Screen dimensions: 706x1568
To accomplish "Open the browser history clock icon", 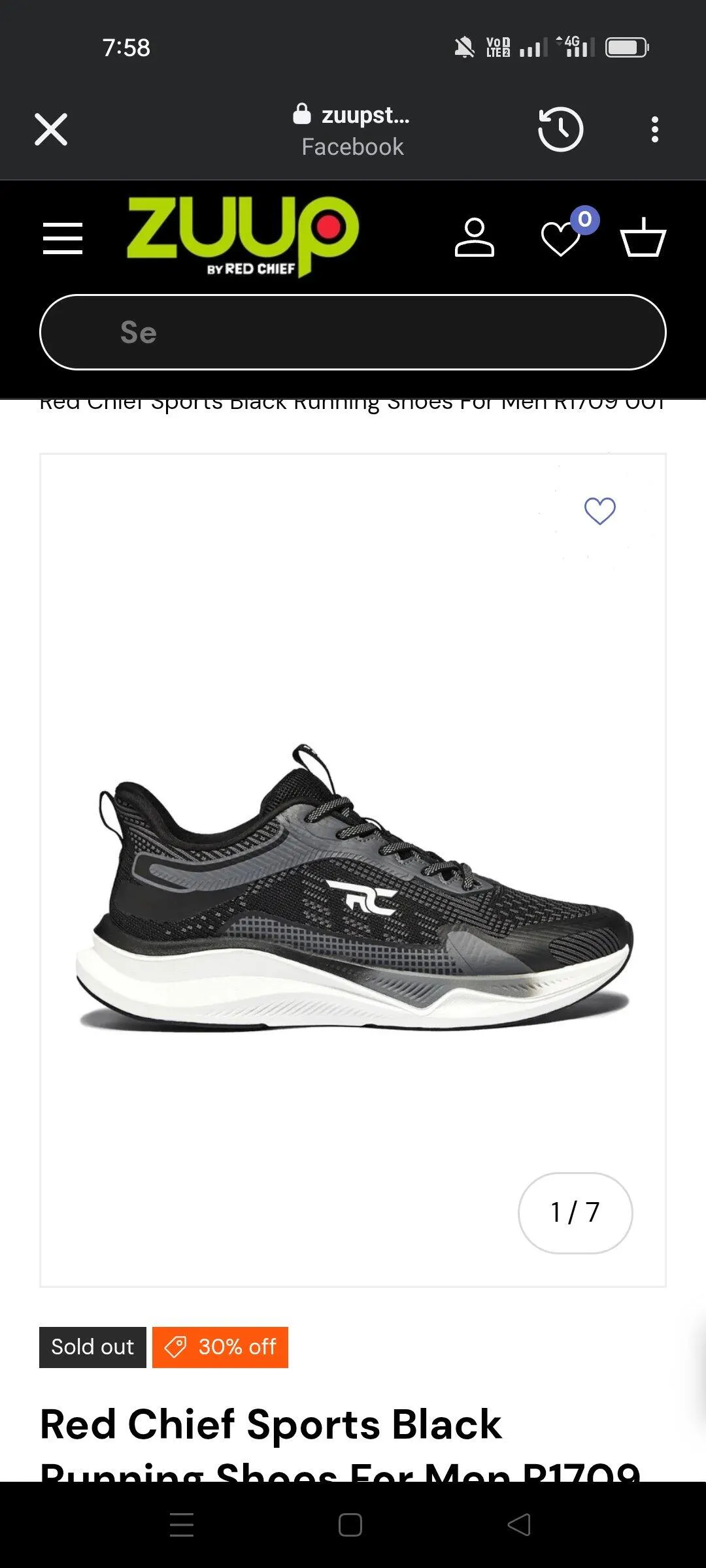I will tap(560, 129).
